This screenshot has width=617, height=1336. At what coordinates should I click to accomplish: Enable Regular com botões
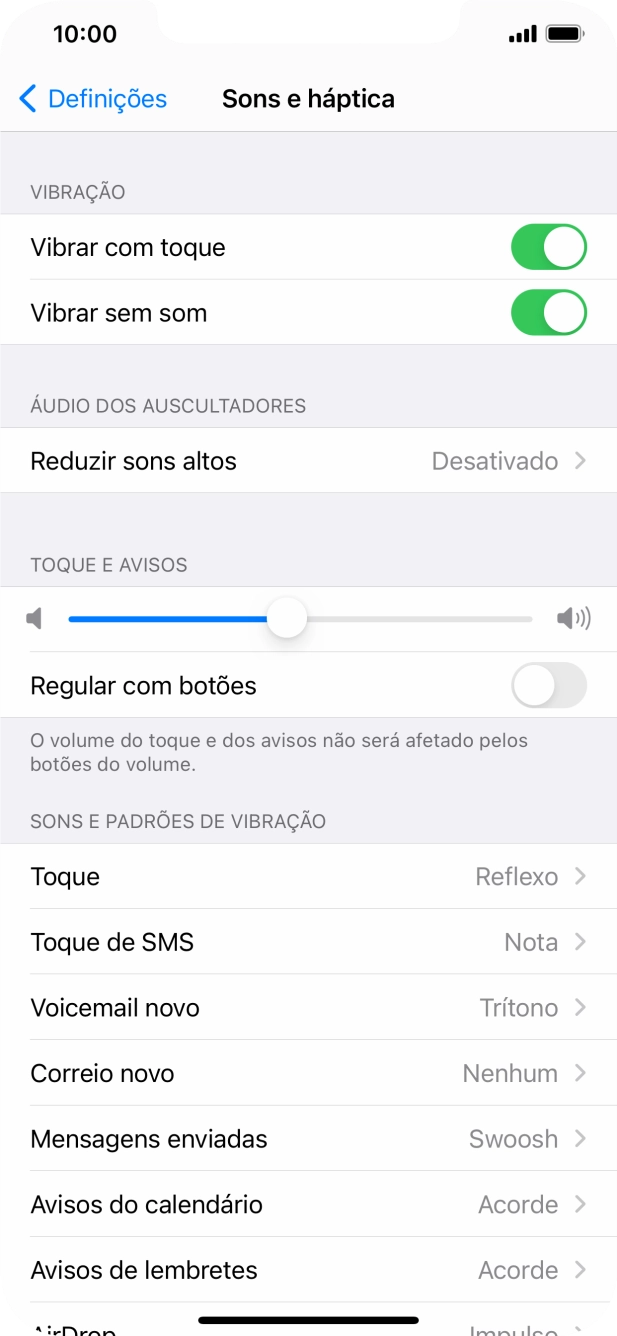[548, 686]
